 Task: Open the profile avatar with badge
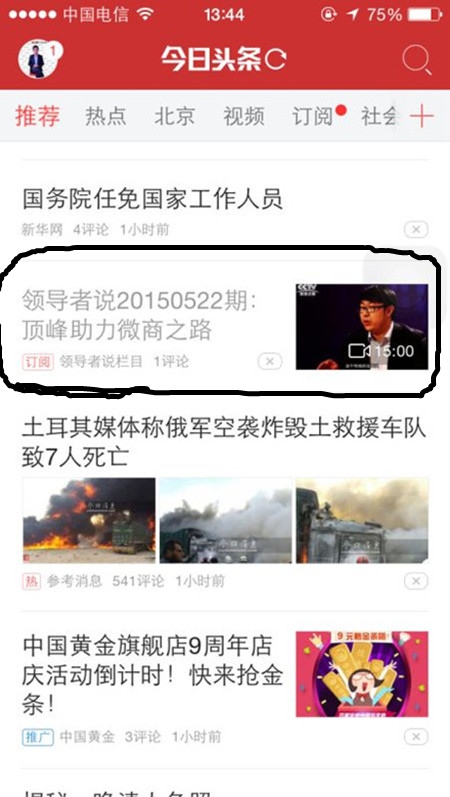tap(40, 59)
